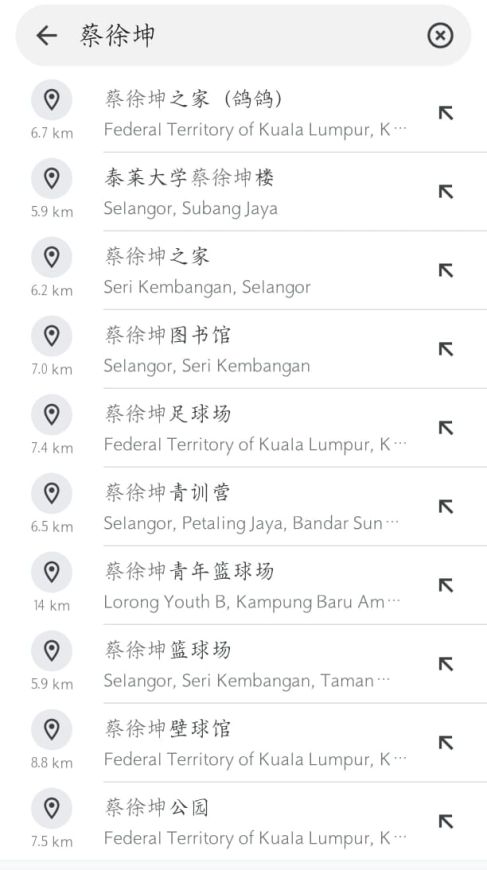
Task: Open the 蔡徐坤篮球场 result
Action: 244,664
